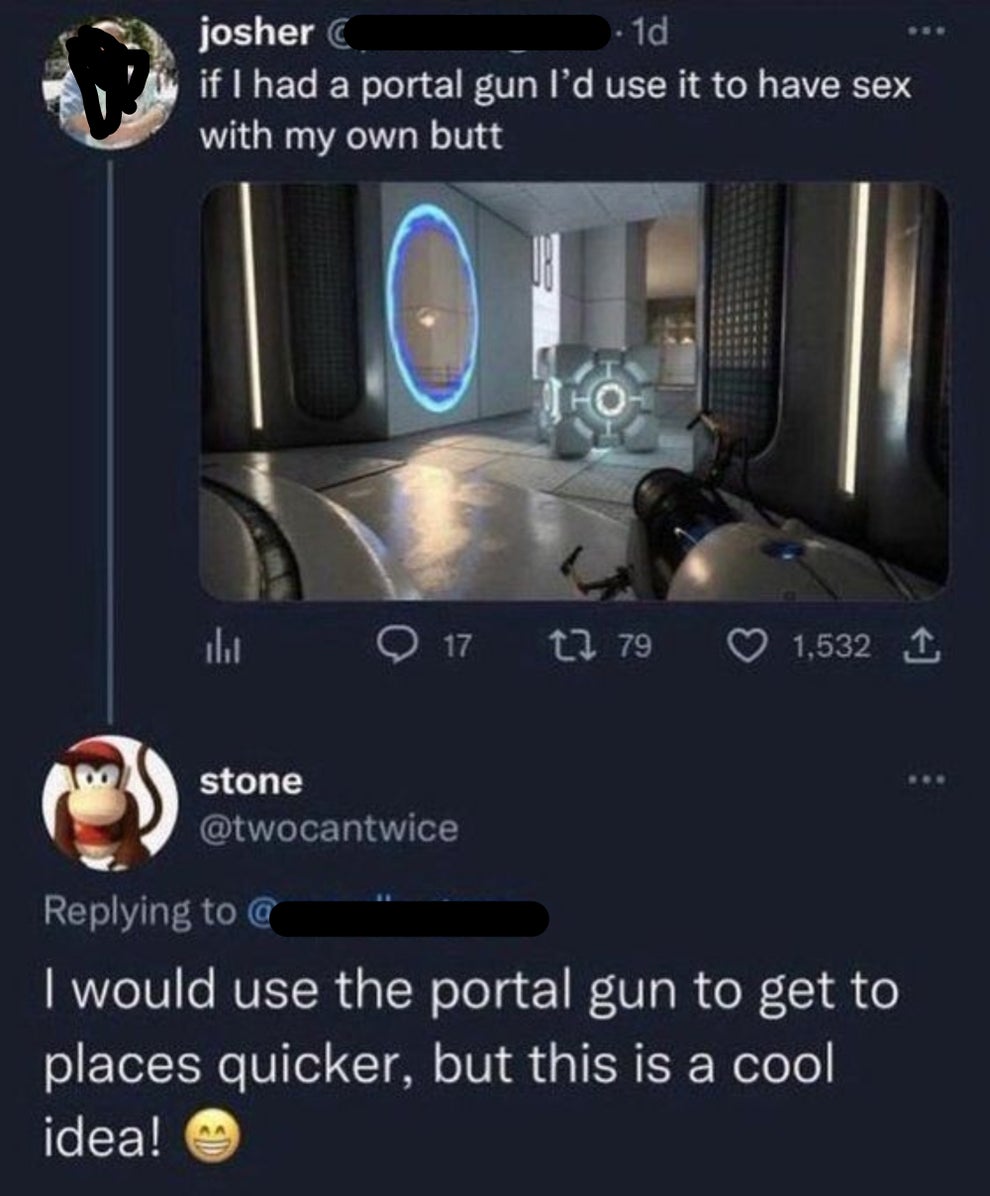
Task: Open the Portal game image in josher's tweet
Action: pyautogui.click(x=574, y=391)
